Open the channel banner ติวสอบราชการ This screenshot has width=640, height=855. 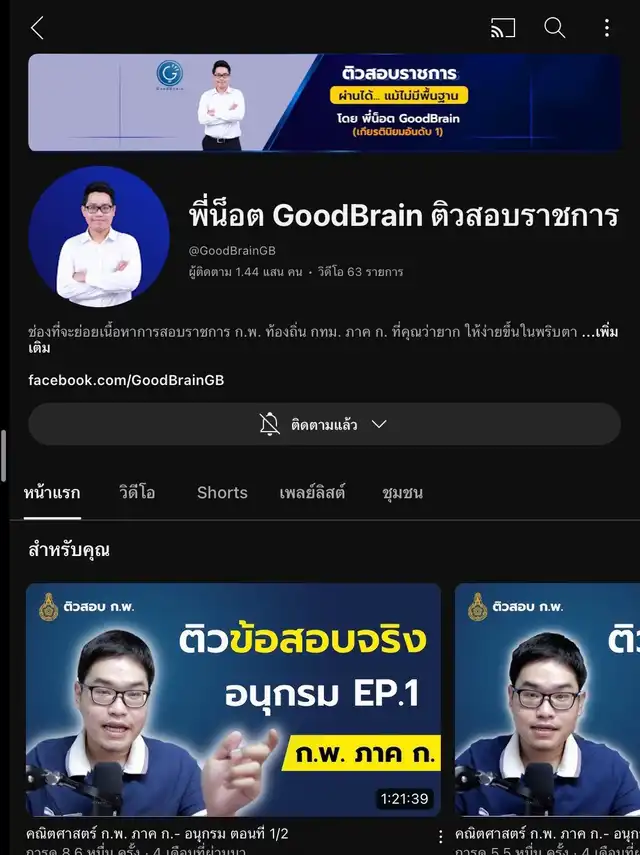324,102
